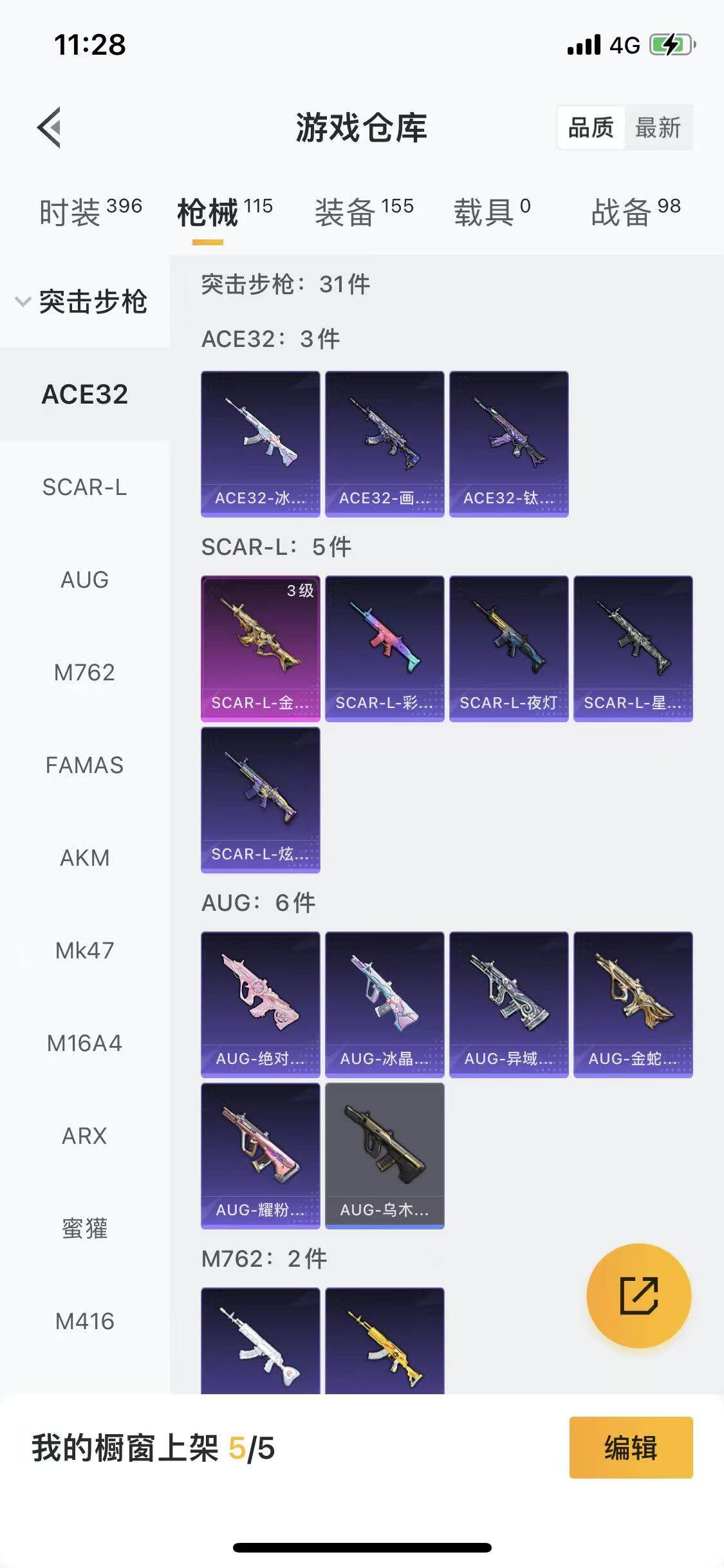Sort items by 最新

657,128
